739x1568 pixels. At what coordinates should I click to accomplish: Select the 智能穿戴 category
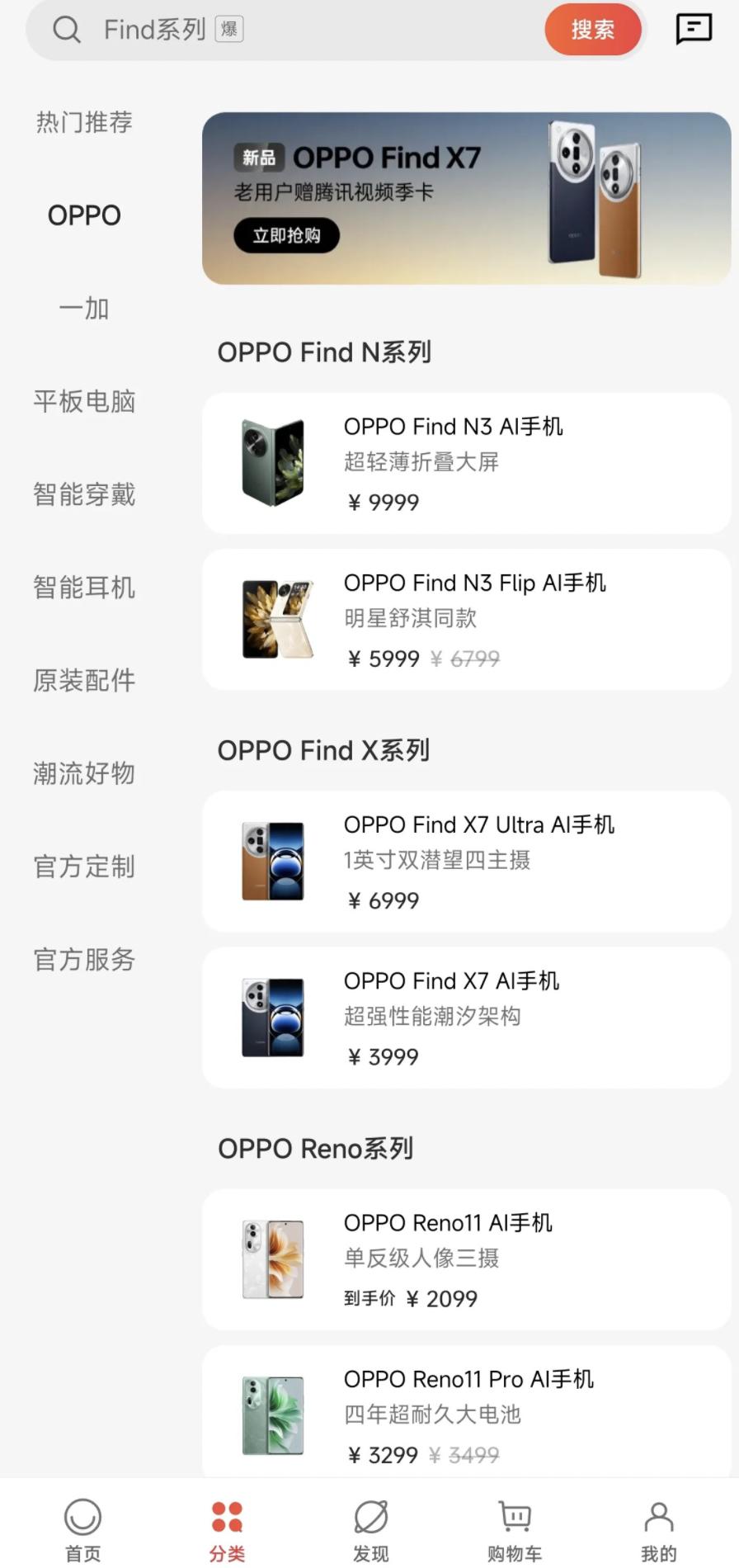pyautogui.click(x=84, y=495)
